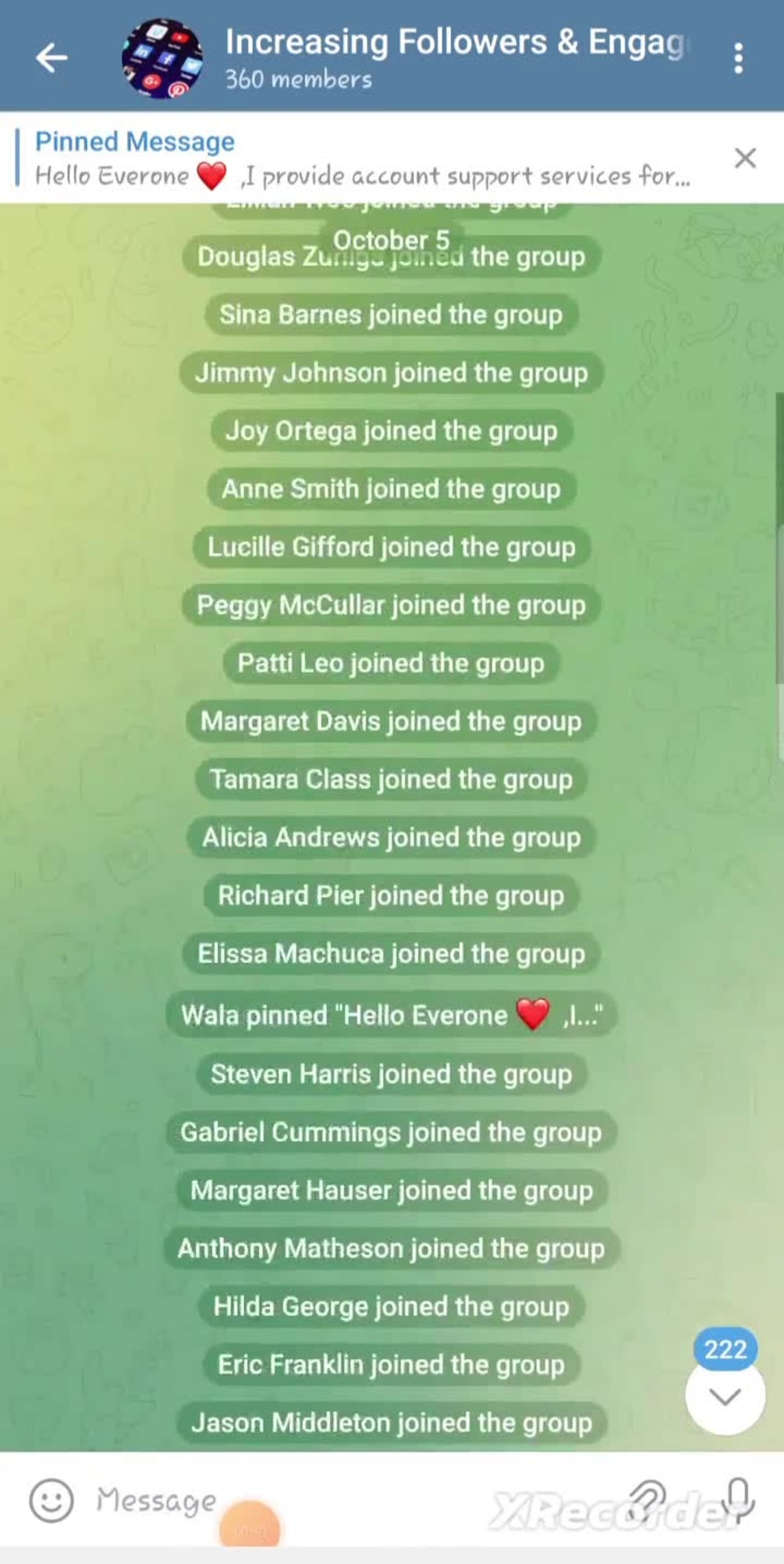The image size is (784, 1564).
Task: Open the Increasing Followers group info
Action: [455, 56]
